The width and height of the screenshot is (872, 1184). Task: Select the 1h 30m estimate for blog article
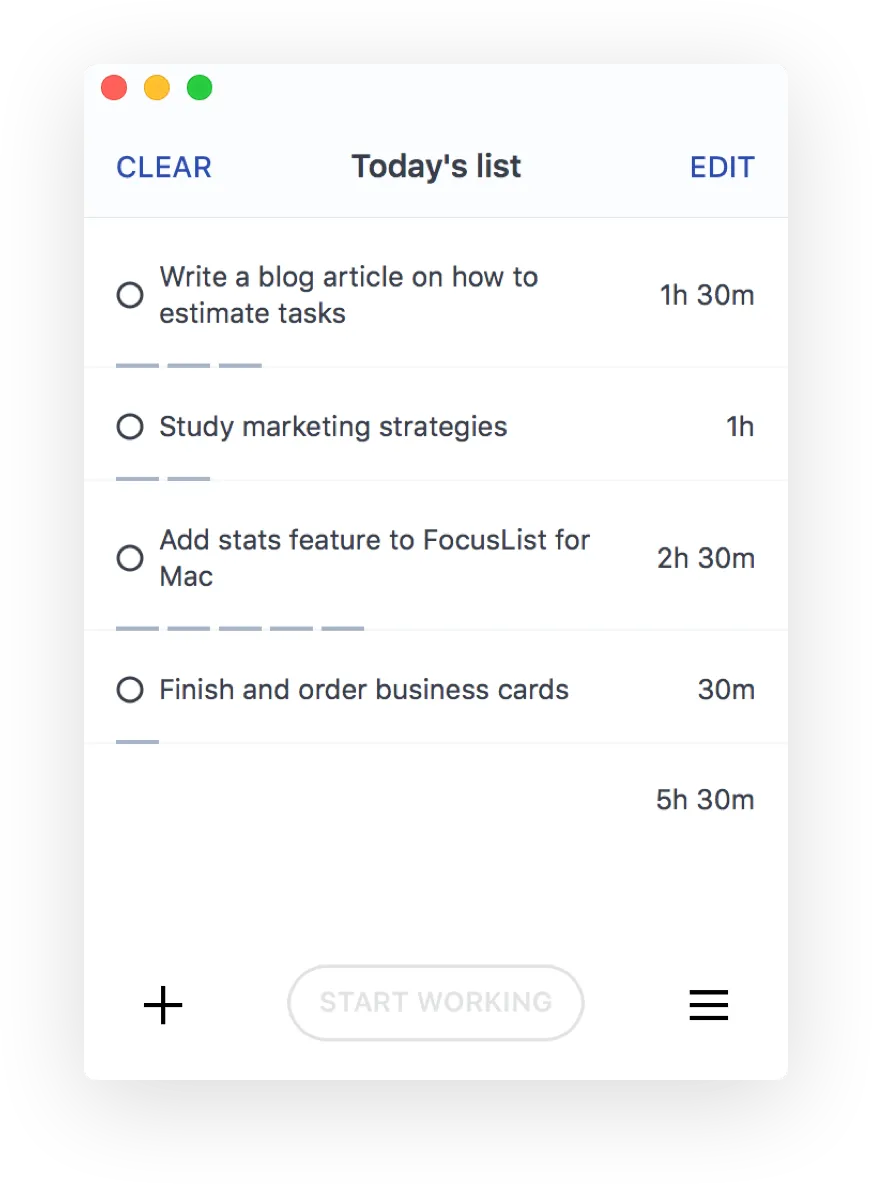(707, 295)
